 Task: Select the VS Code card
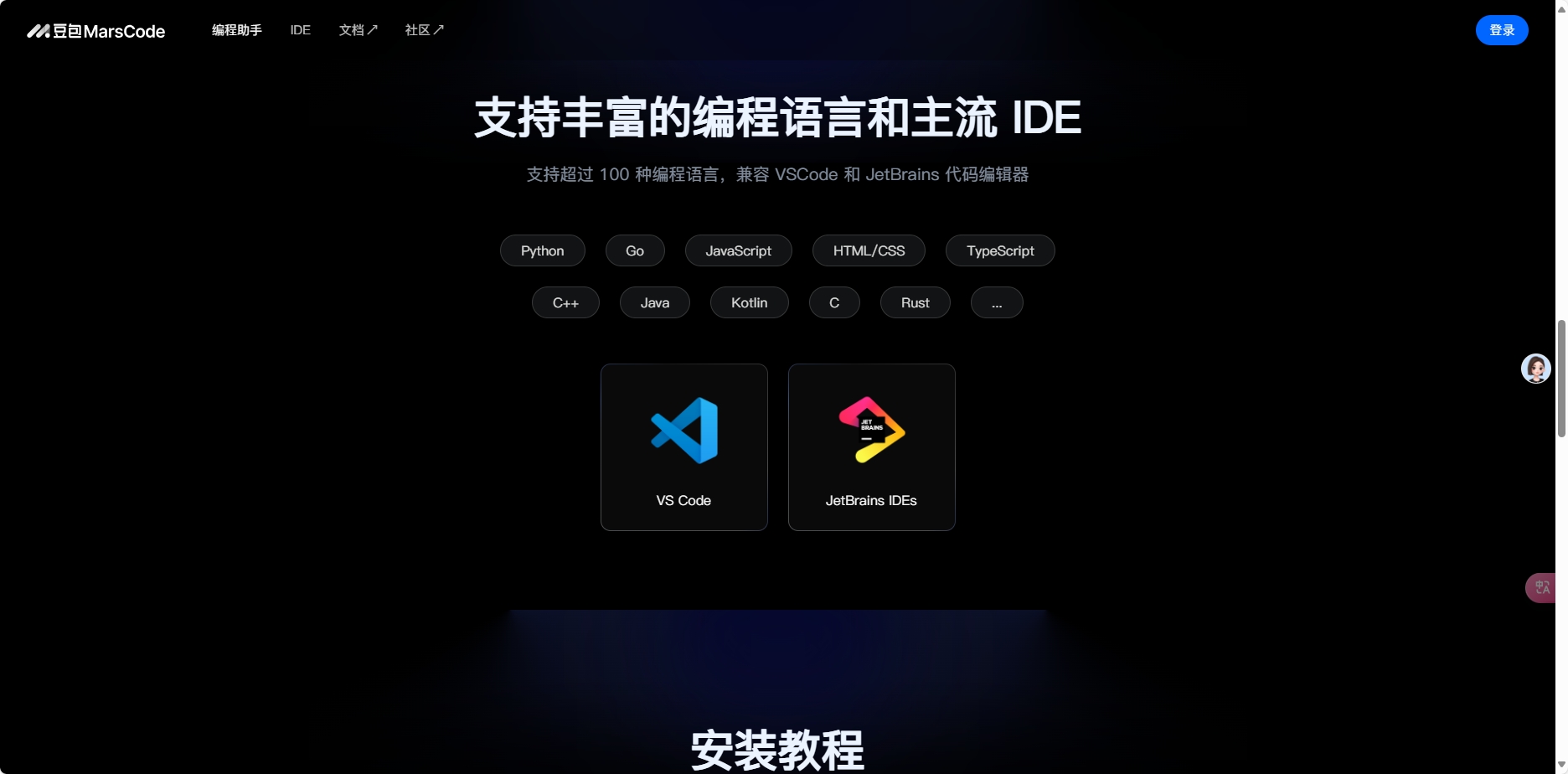[683, 446]
